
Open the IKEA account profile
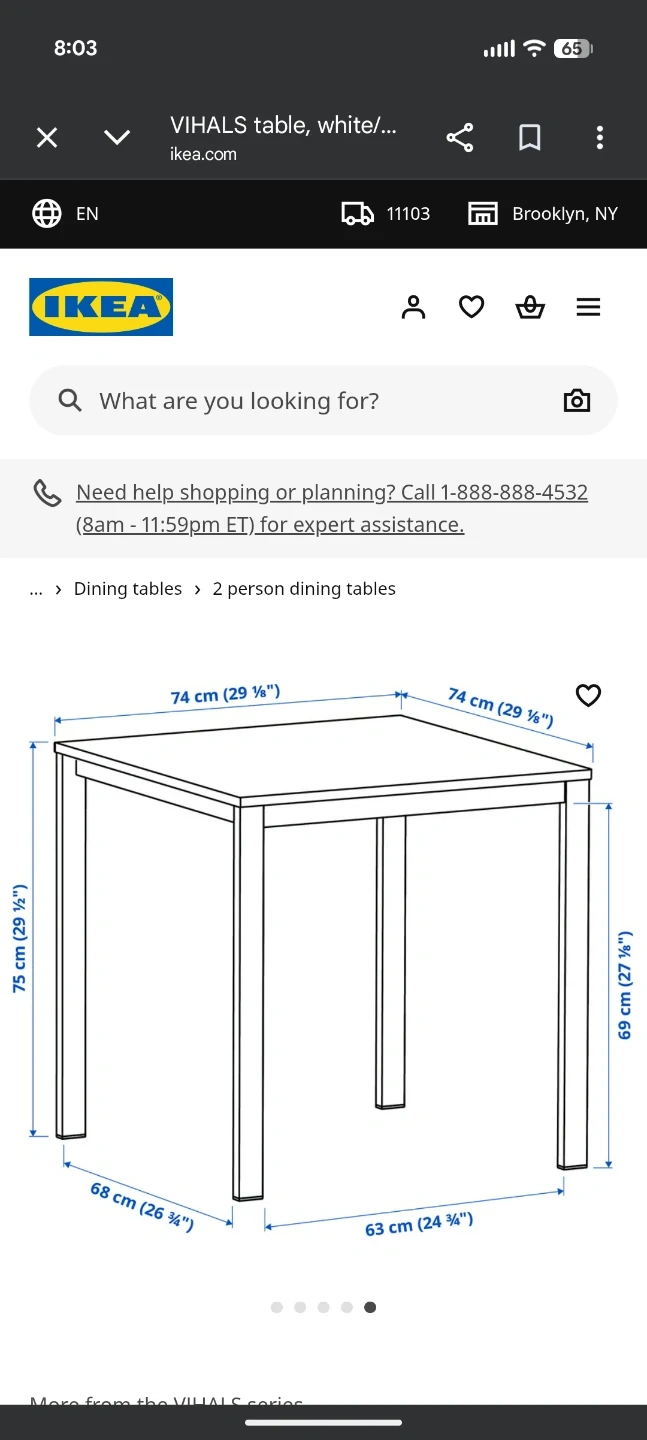click(x=413, y=307)
